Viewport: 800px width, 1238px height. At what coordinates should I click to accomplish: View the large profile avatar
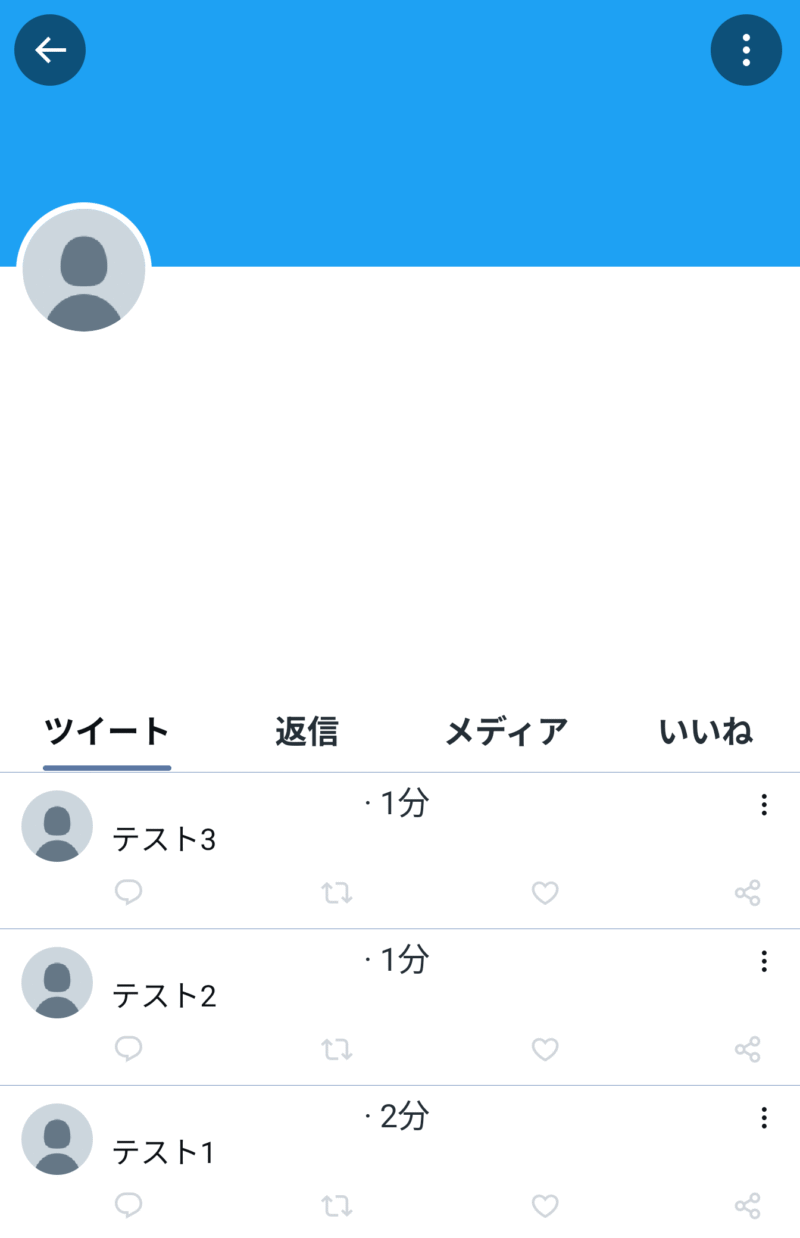click(84, 270)
